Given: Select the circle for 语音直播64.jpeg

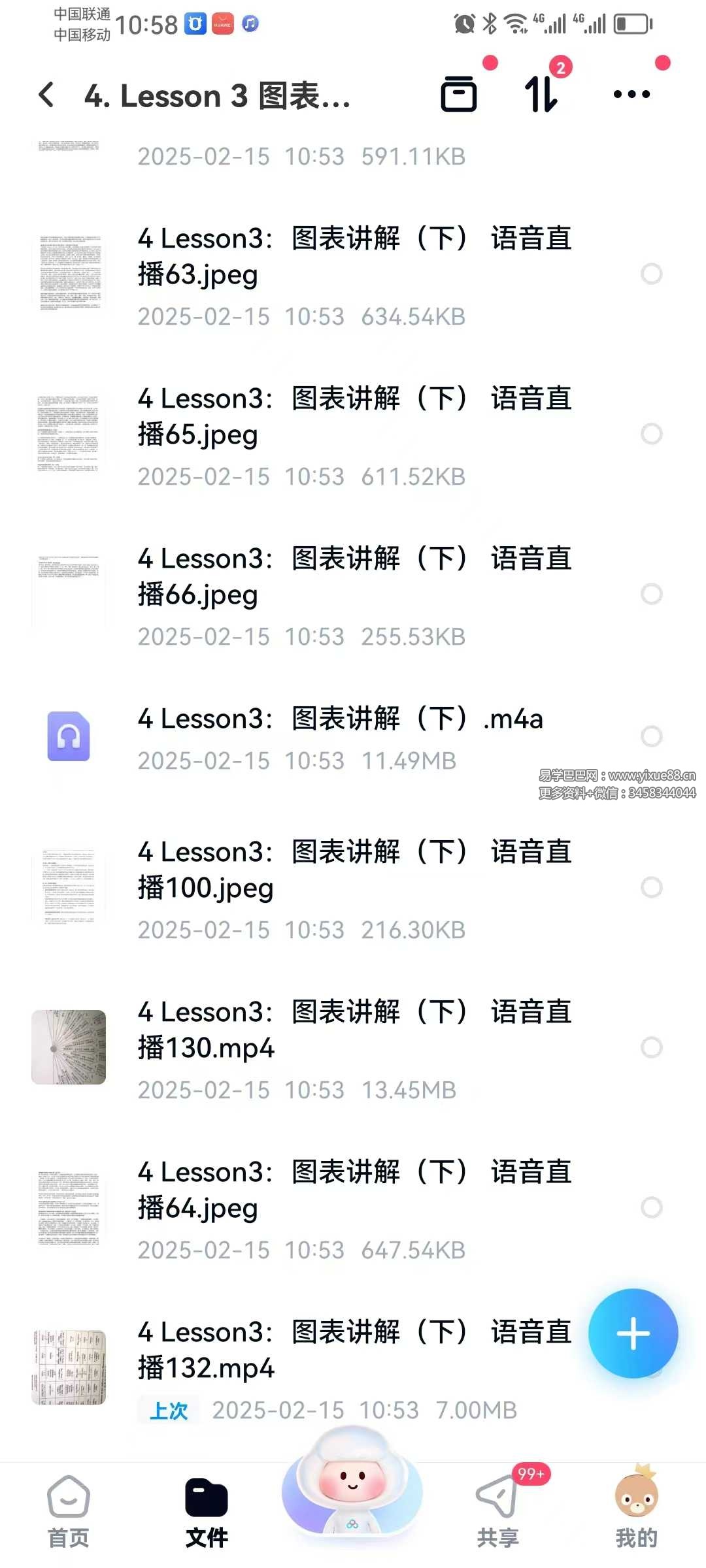Looking at the screenshot, I should point(651,1207).
